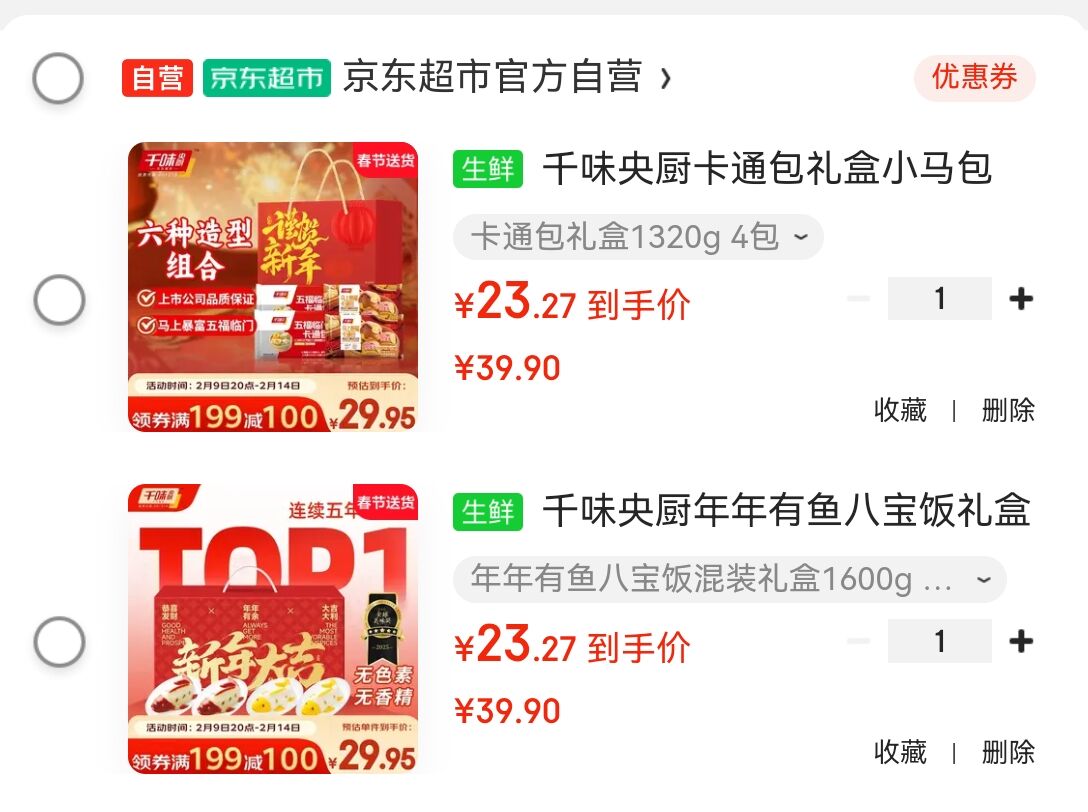
Task: Increase quantity of 年年有鱼八宝饭礼盒
Action: [x=1021, y=641]
